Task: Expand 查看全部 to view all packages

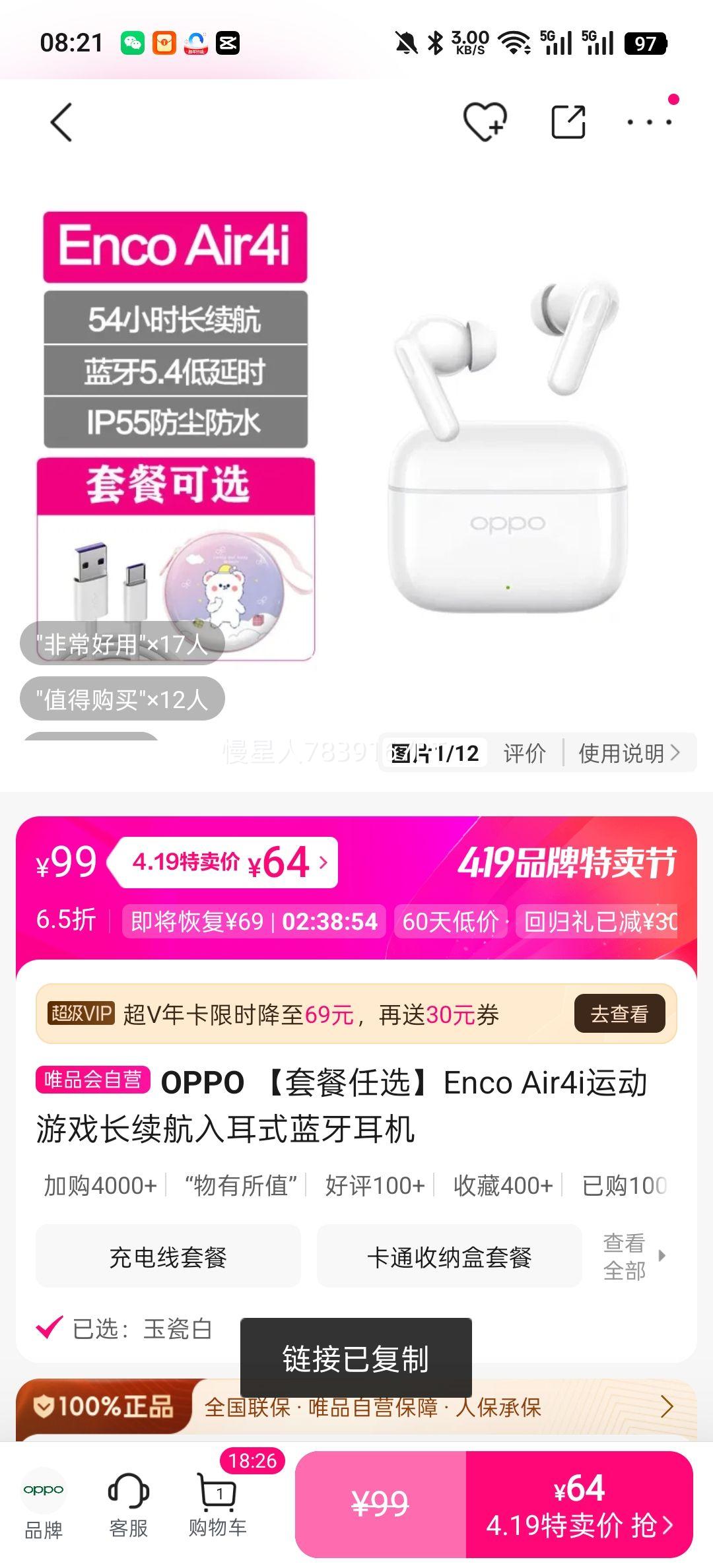Action: point(625,1257)
